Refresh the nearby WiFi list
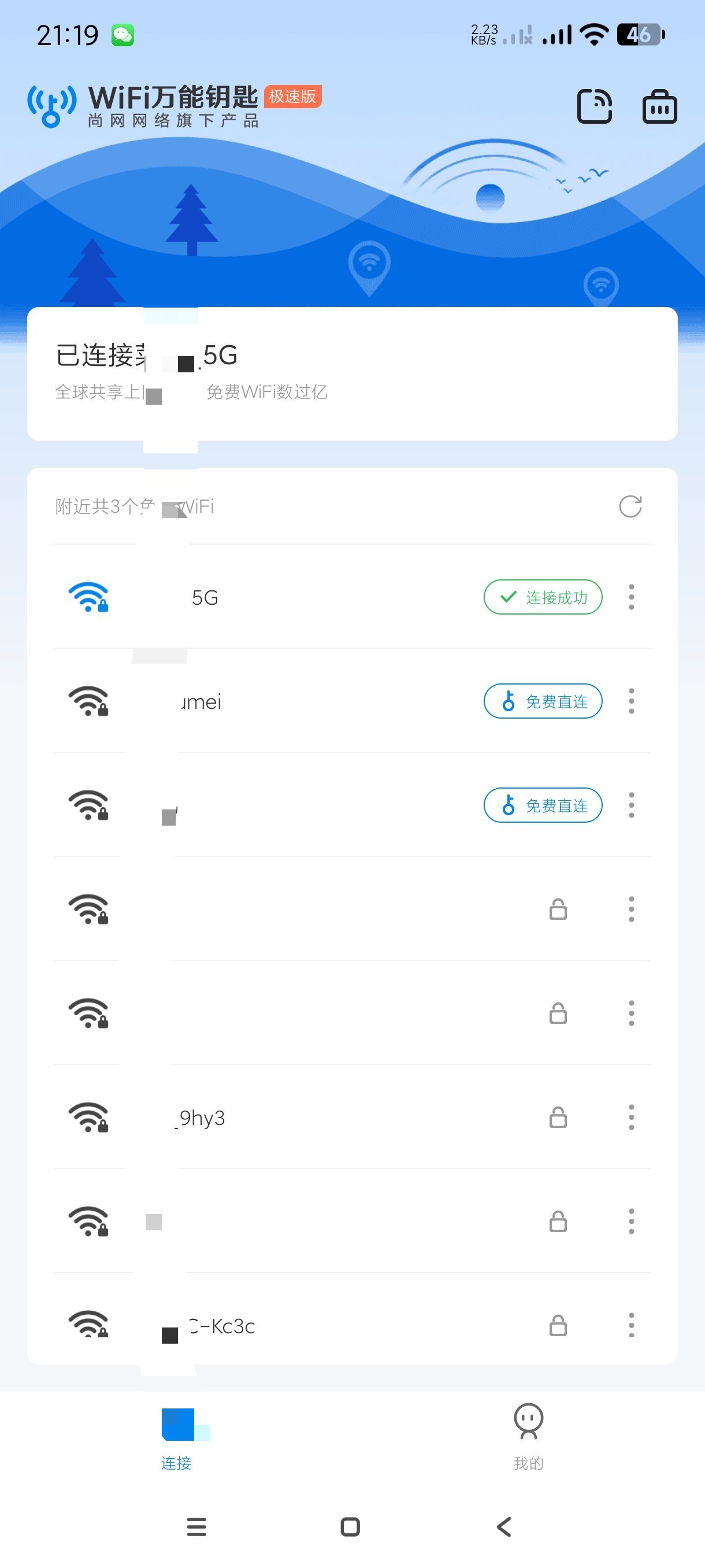The height and width of the screenshot is (1568, 705). (x=630, y=506)
